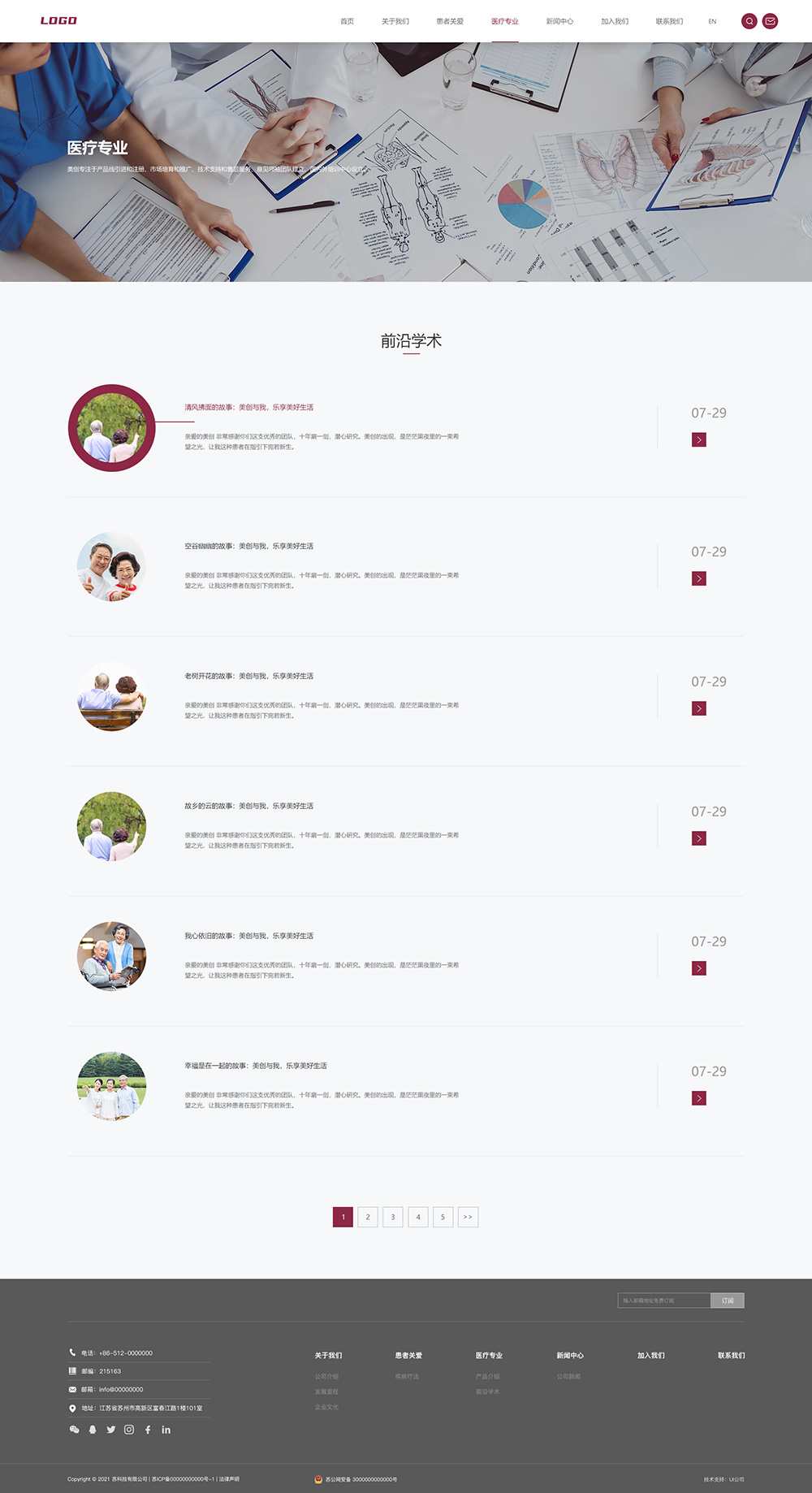The height and width of the screenshot is (1493, 812).
Task: Open the thumbnail of 老树开花的故事
Action: pyautogui.click(x=112, y=696)
